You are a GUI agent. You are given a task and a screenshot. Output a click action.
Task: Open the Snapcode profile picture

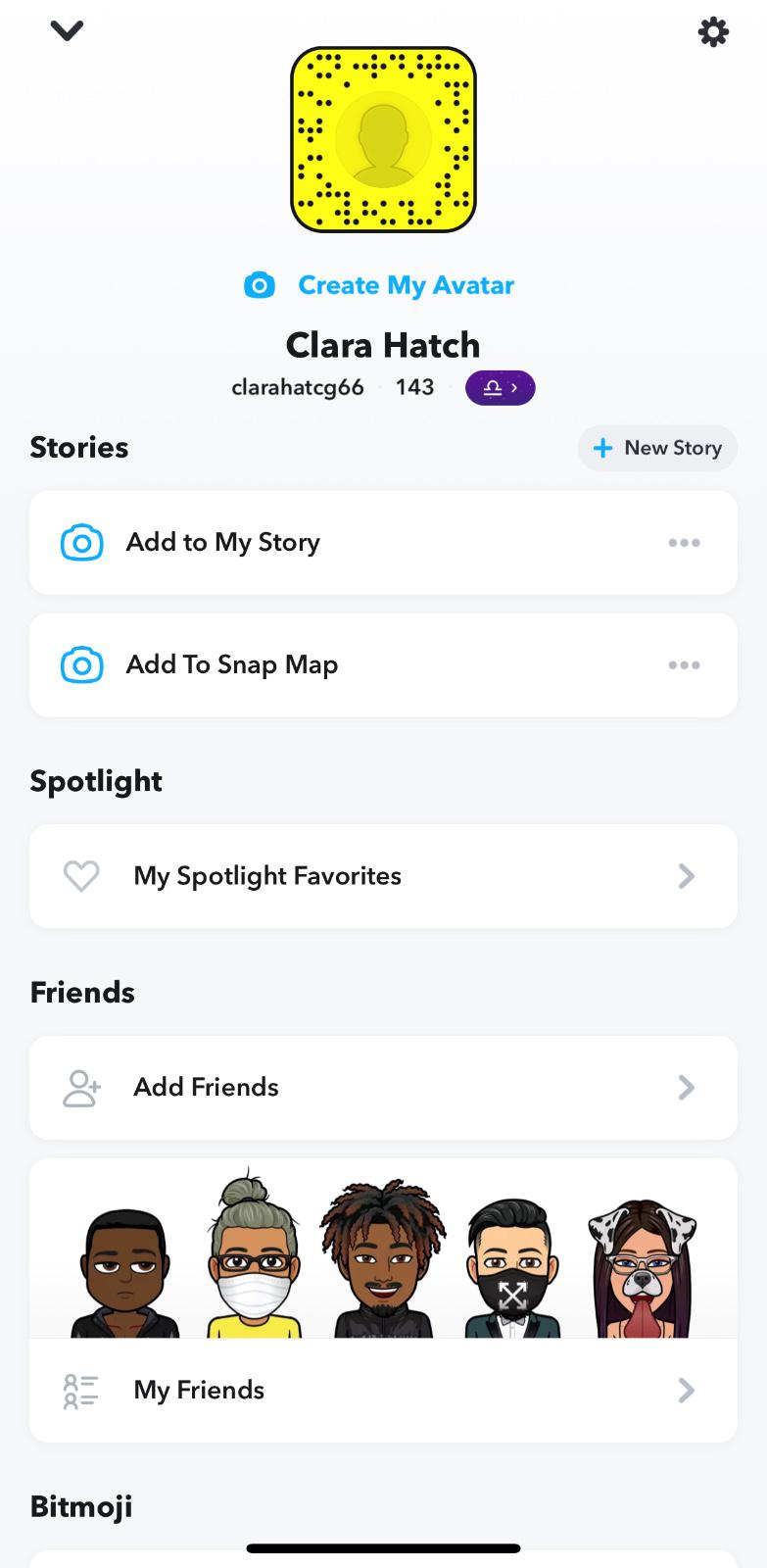(383, 139)
